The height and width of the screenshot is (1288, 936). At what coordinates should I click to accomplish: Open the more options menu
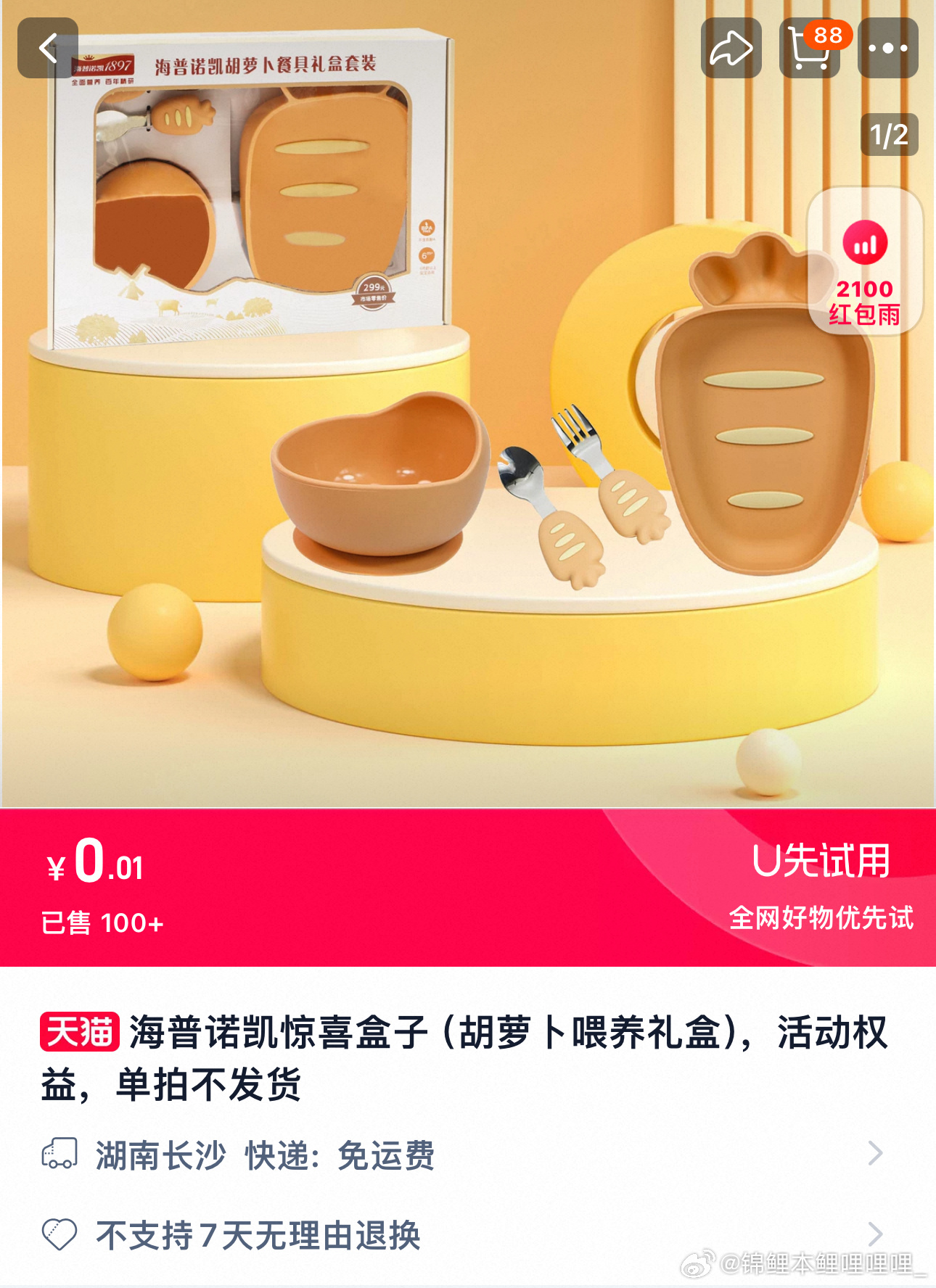click(x=888, y=49)
